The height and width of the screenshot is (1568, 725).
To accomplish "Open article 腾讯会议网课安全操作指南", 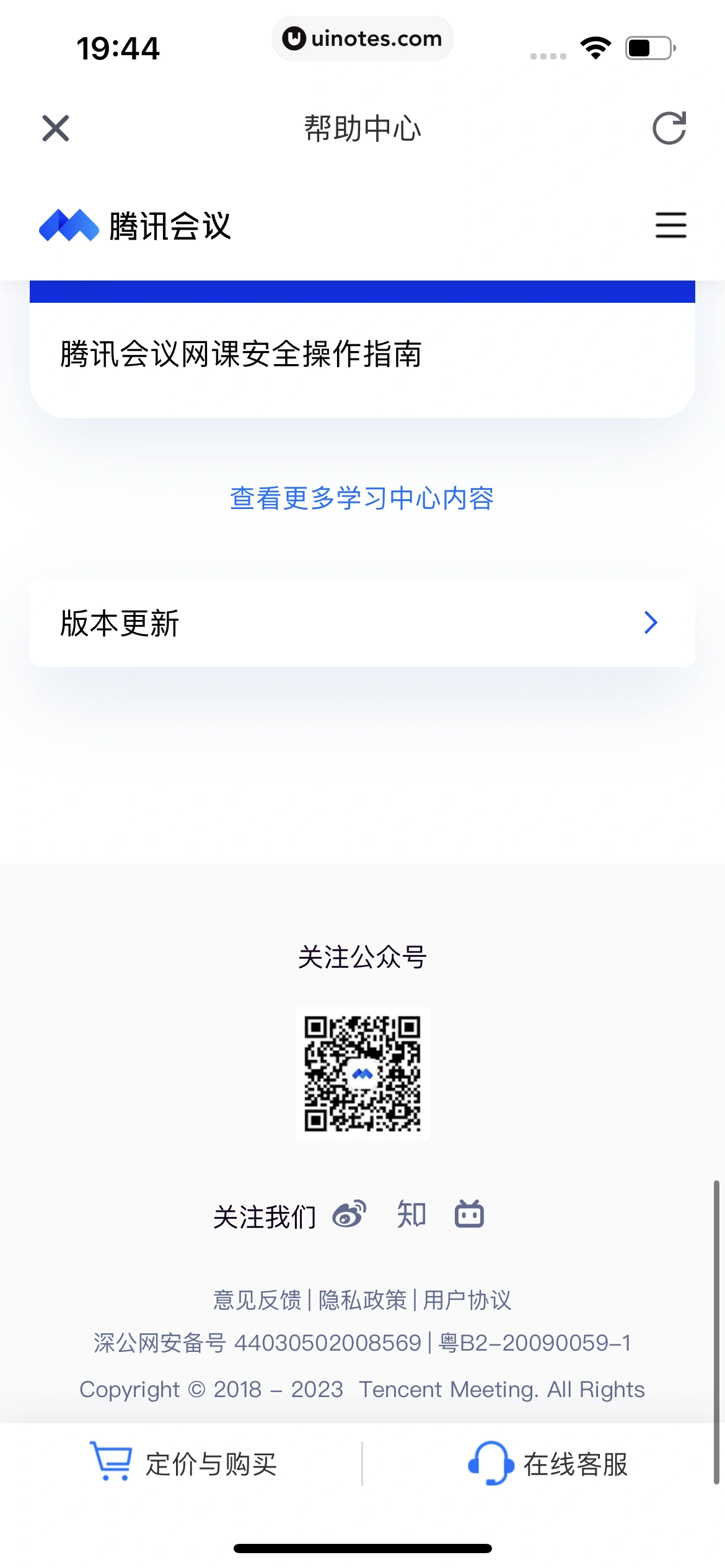I will (240, 352).
